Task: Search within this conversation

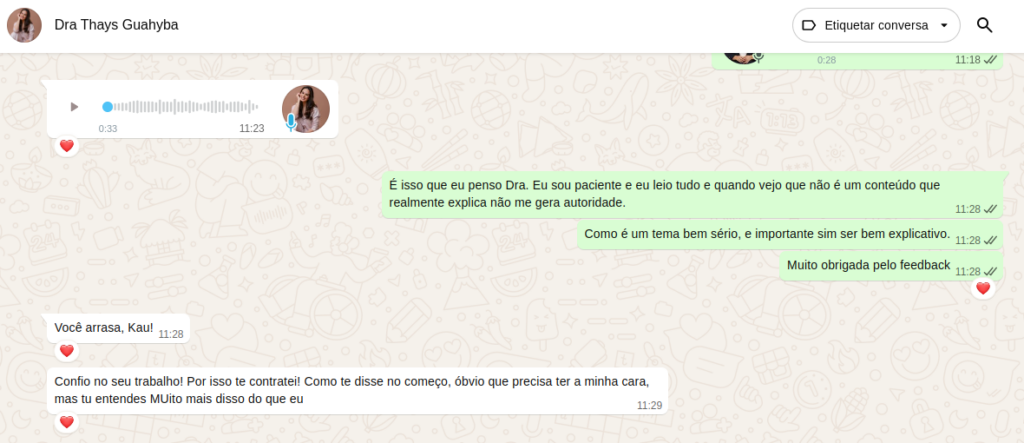Action: [984, 25]
